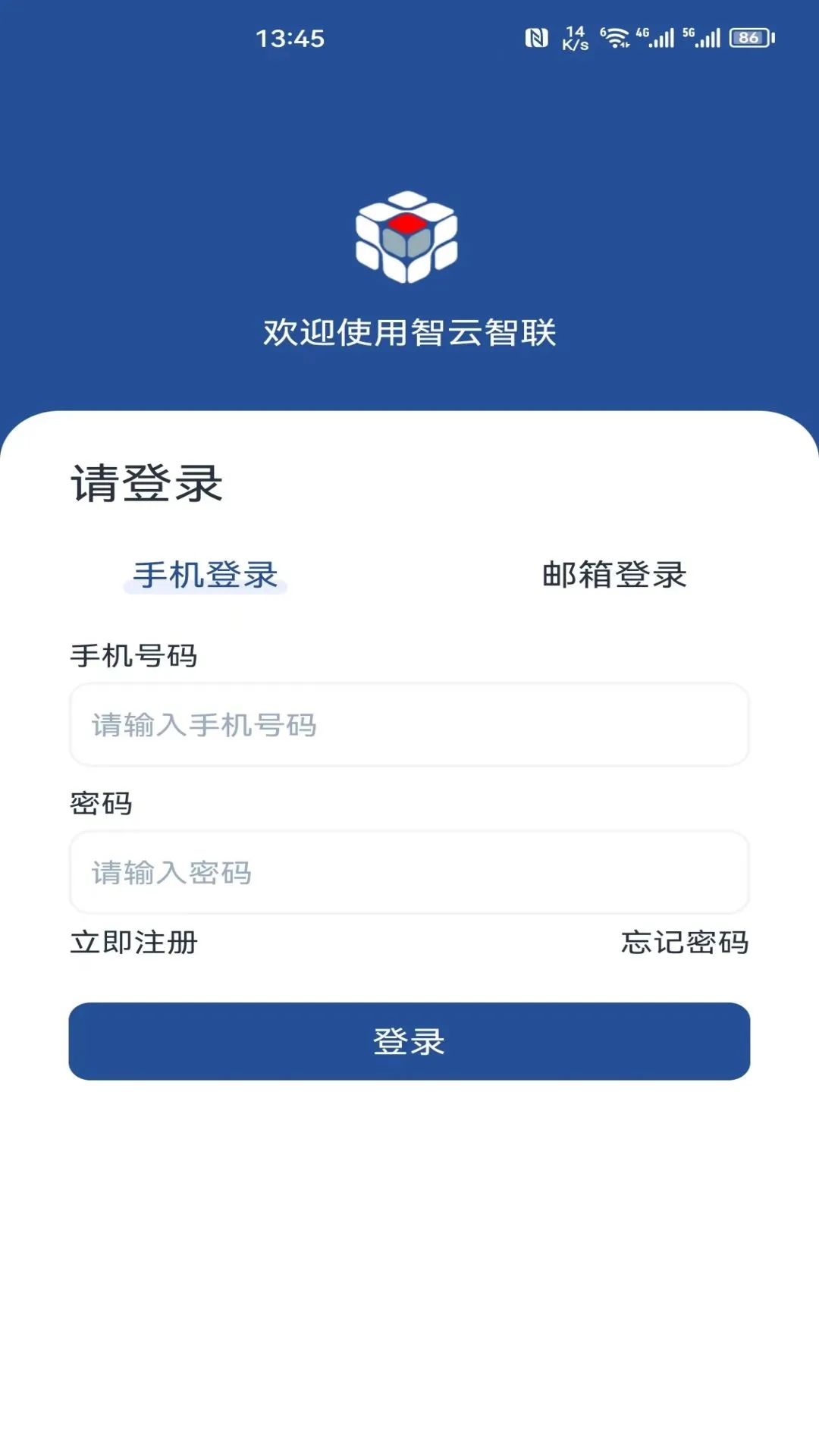Tap the 手机号码 field label

tap(133, 654)
